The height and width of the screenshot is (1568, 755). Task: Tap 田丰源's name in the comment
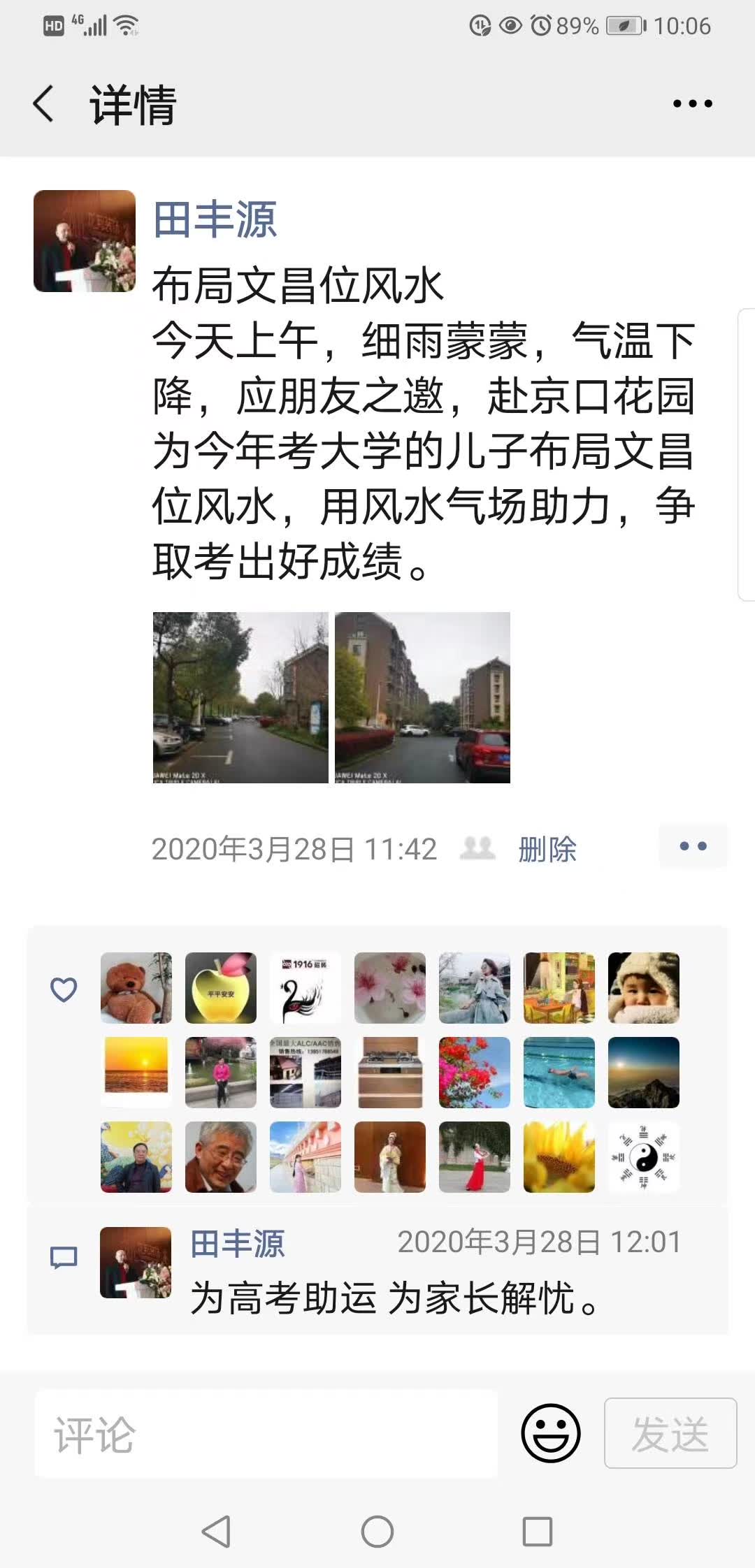(238, 1244)
